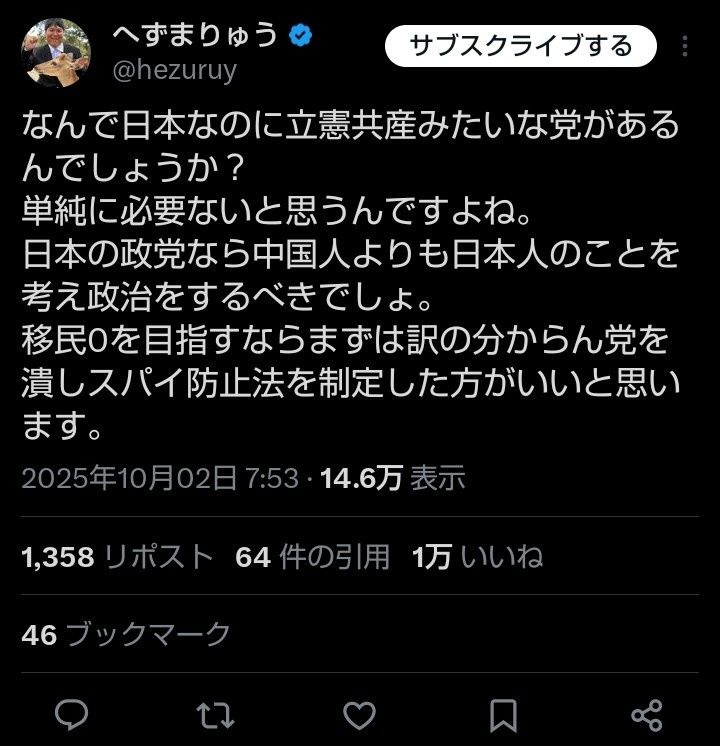
Task: See who liked via 1万 いいね
Action: click(x=478, y=557)
